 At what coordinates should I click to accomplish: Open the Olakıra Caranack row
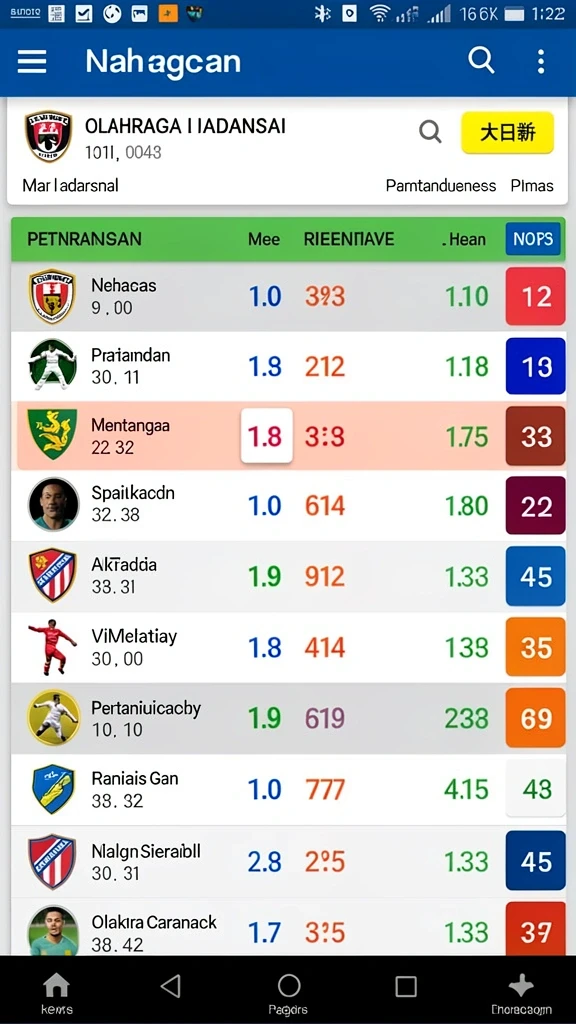(x=288, y=927)
